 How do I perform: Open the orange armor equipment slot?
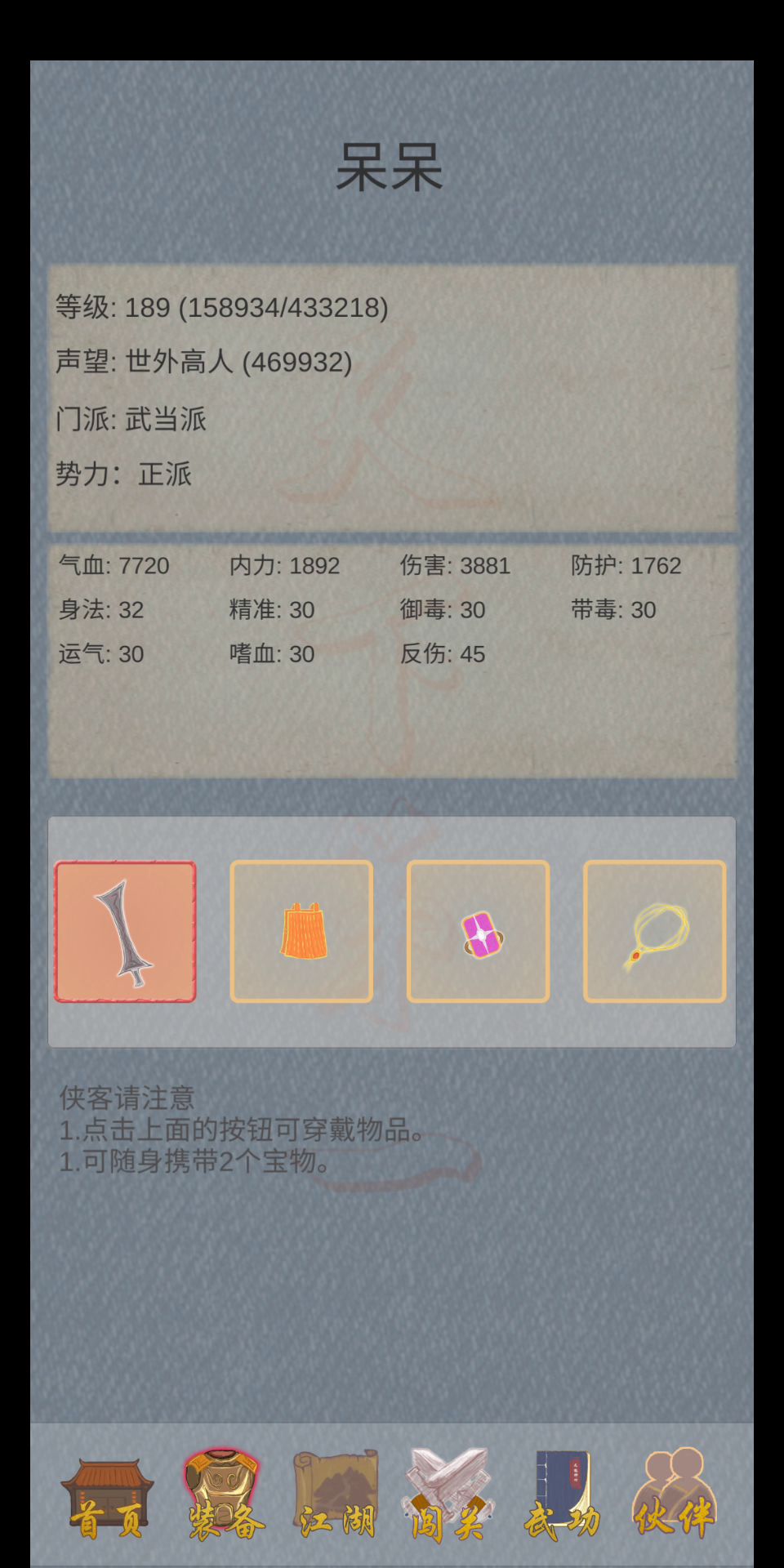click(301, 932)
